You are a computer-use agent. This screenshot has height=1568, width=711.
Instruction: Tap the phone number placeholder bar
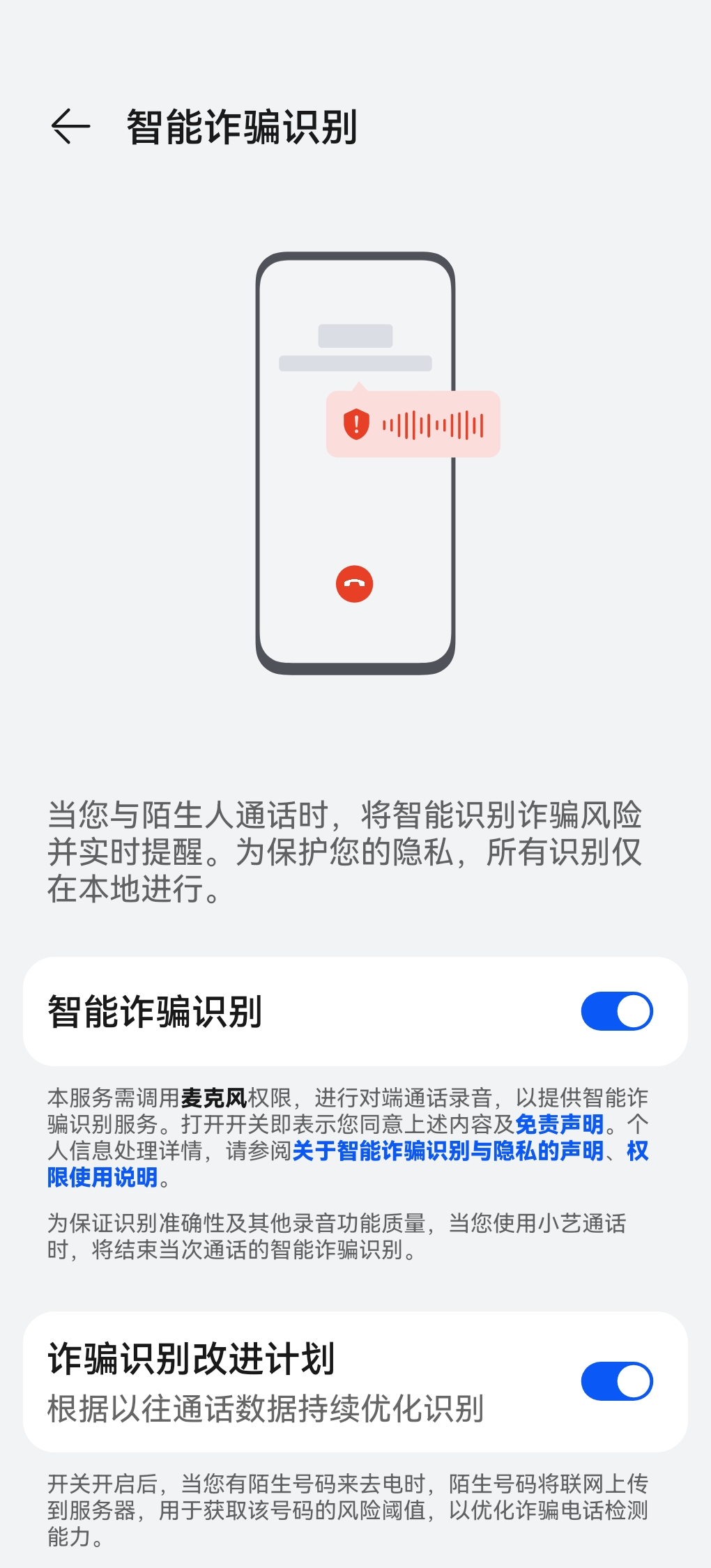pos(357,364)
